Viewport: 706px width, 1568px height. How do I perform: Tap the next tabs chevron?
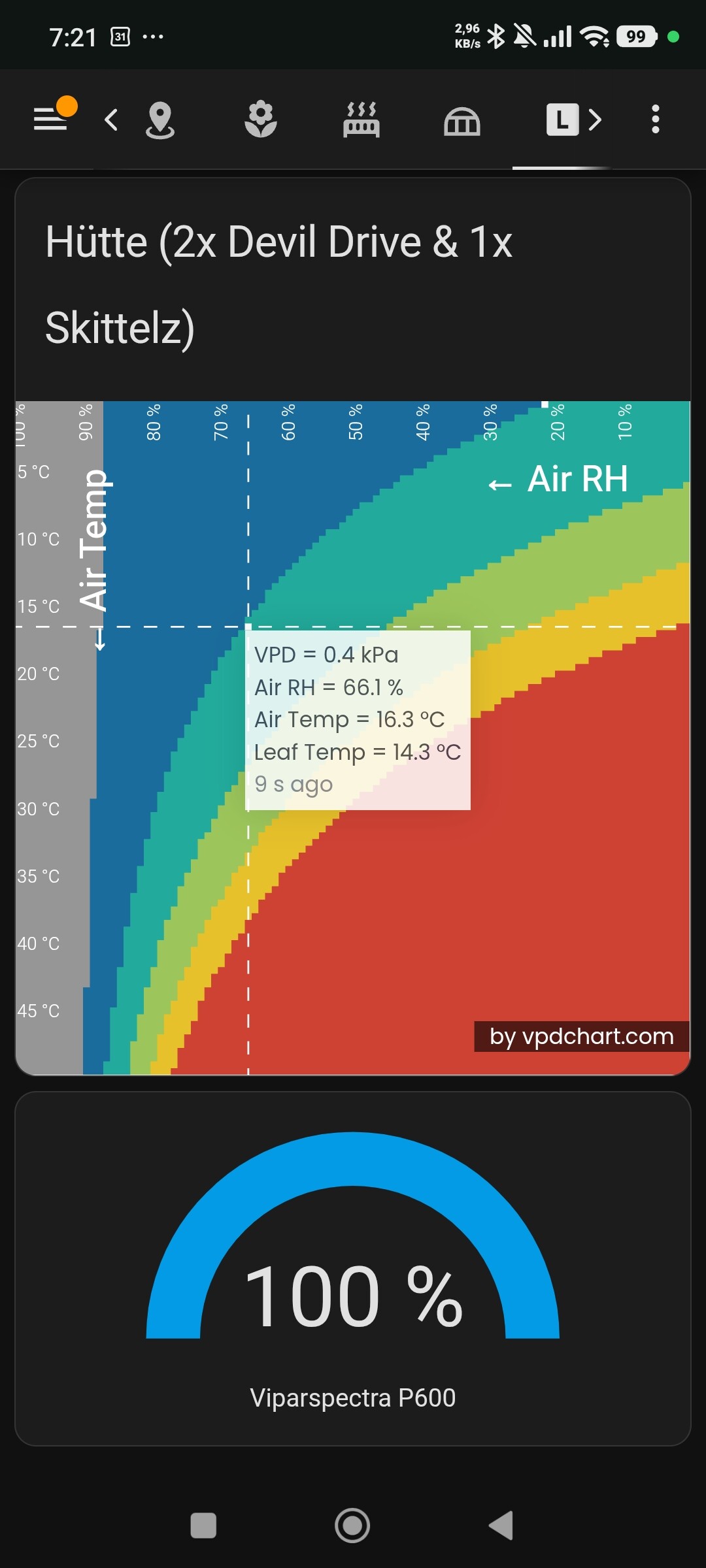pyautogui.click(x=595, y=120)
